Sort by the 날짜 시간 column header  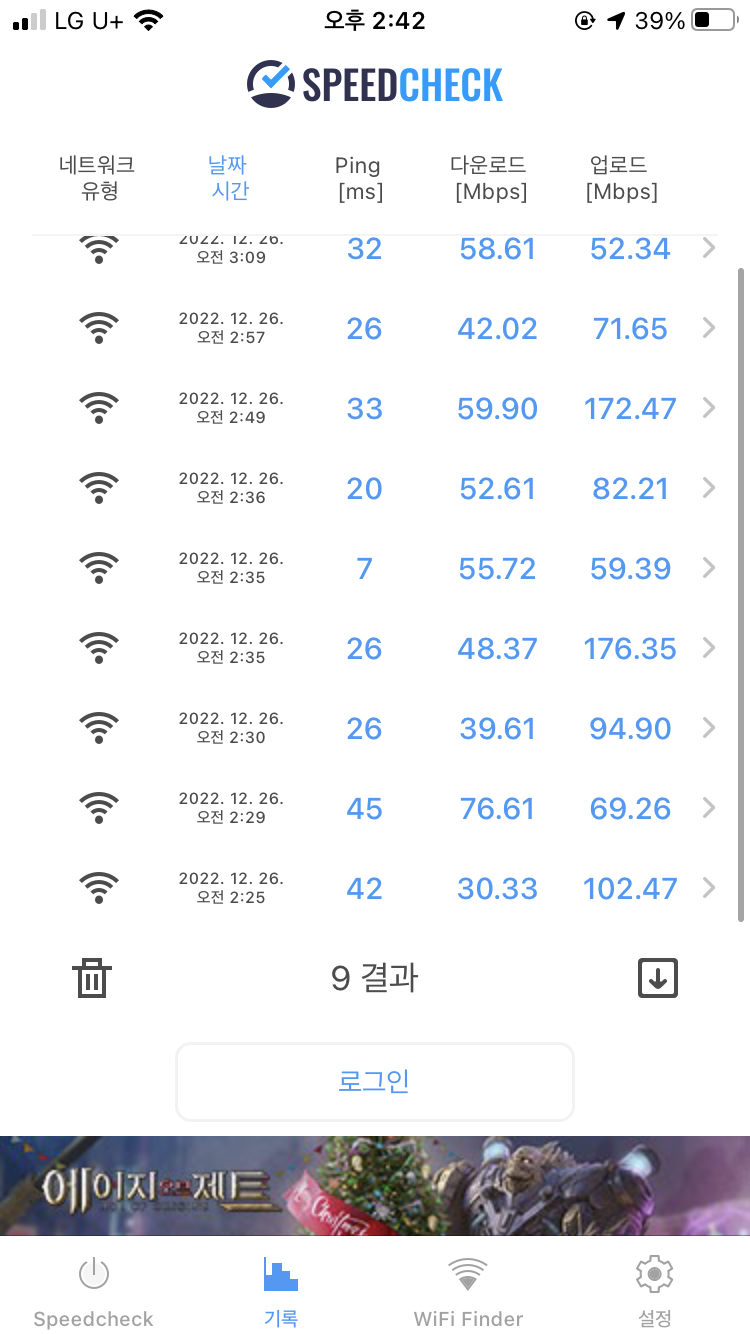coord(229,178)
